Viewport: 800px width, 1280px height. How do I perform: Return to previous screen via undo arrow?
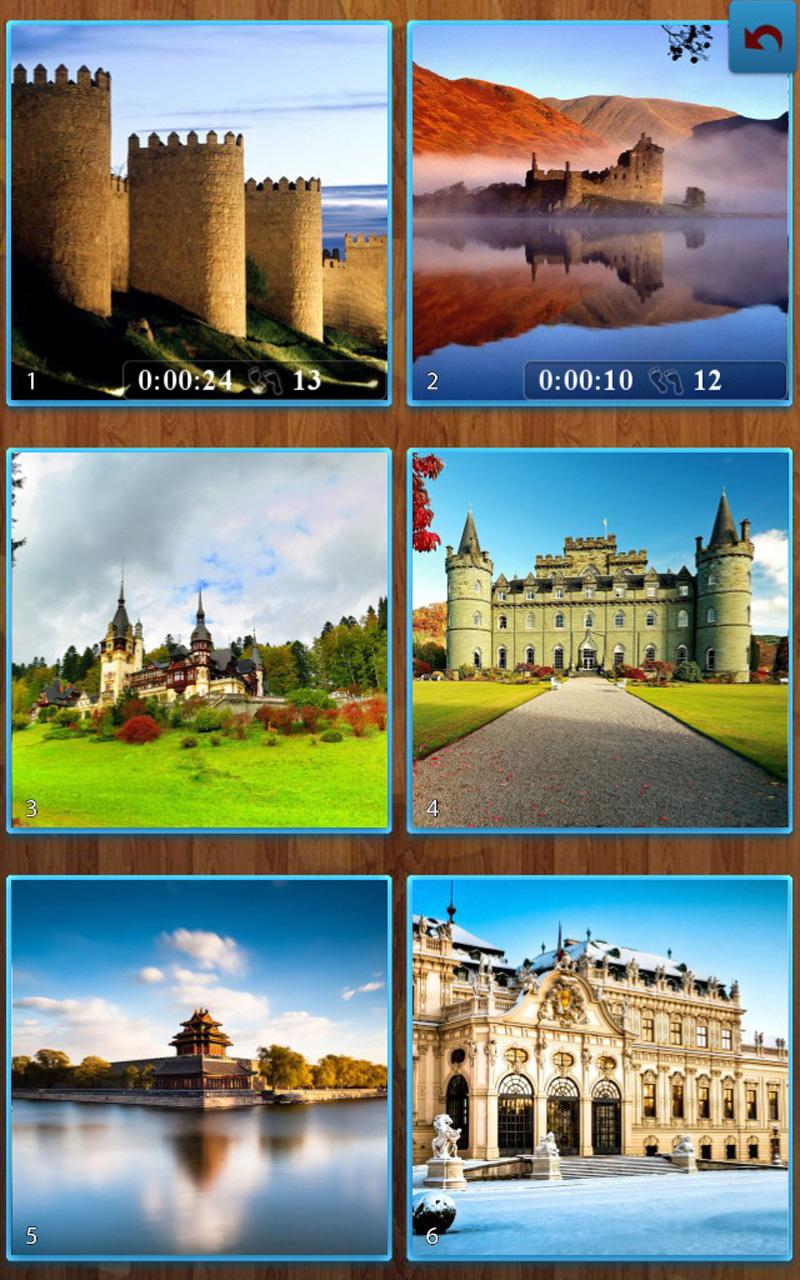click(762, 37)
